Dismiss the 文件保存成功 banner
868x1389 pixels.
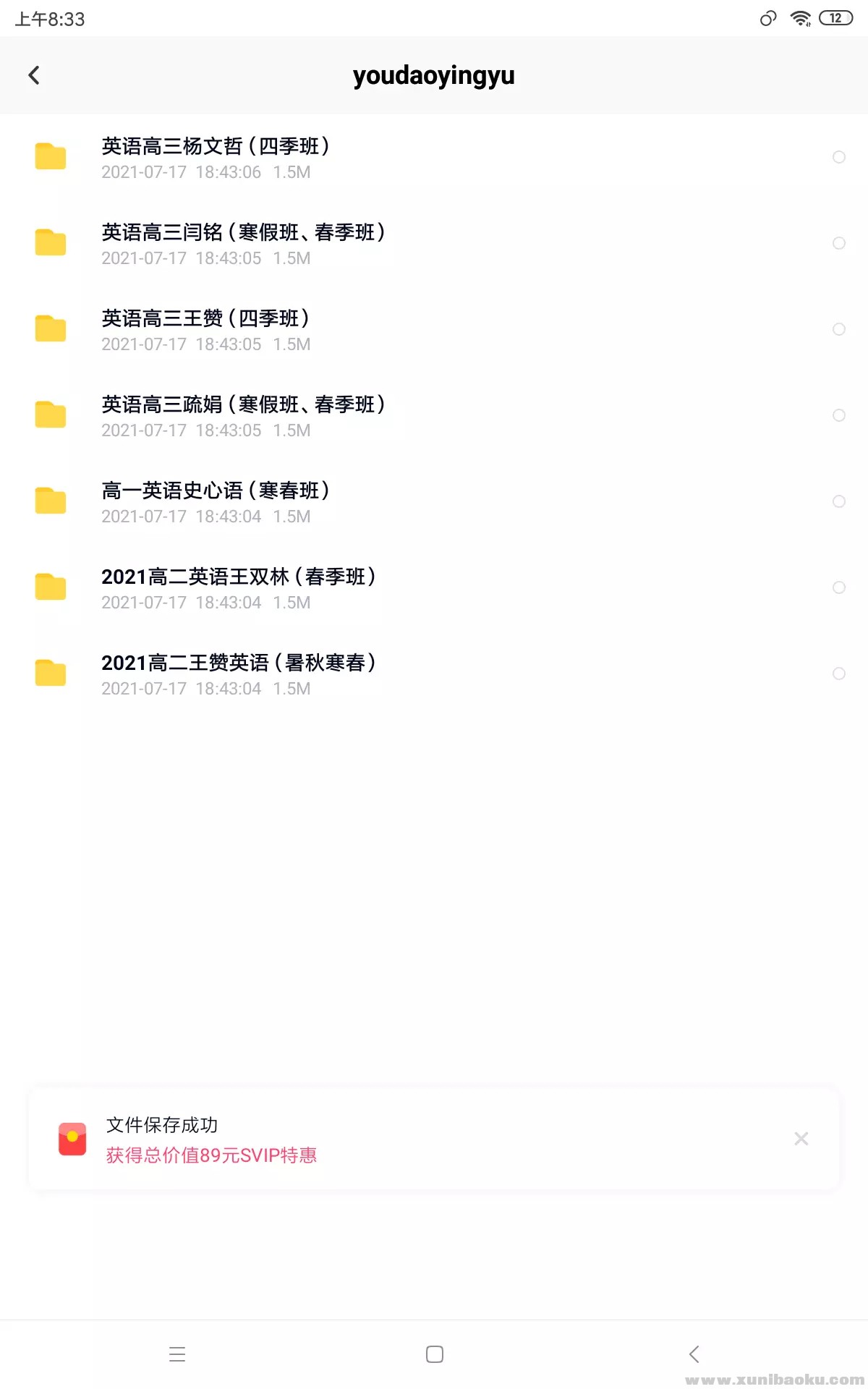pyautogui.click(x=801, y=1139)
